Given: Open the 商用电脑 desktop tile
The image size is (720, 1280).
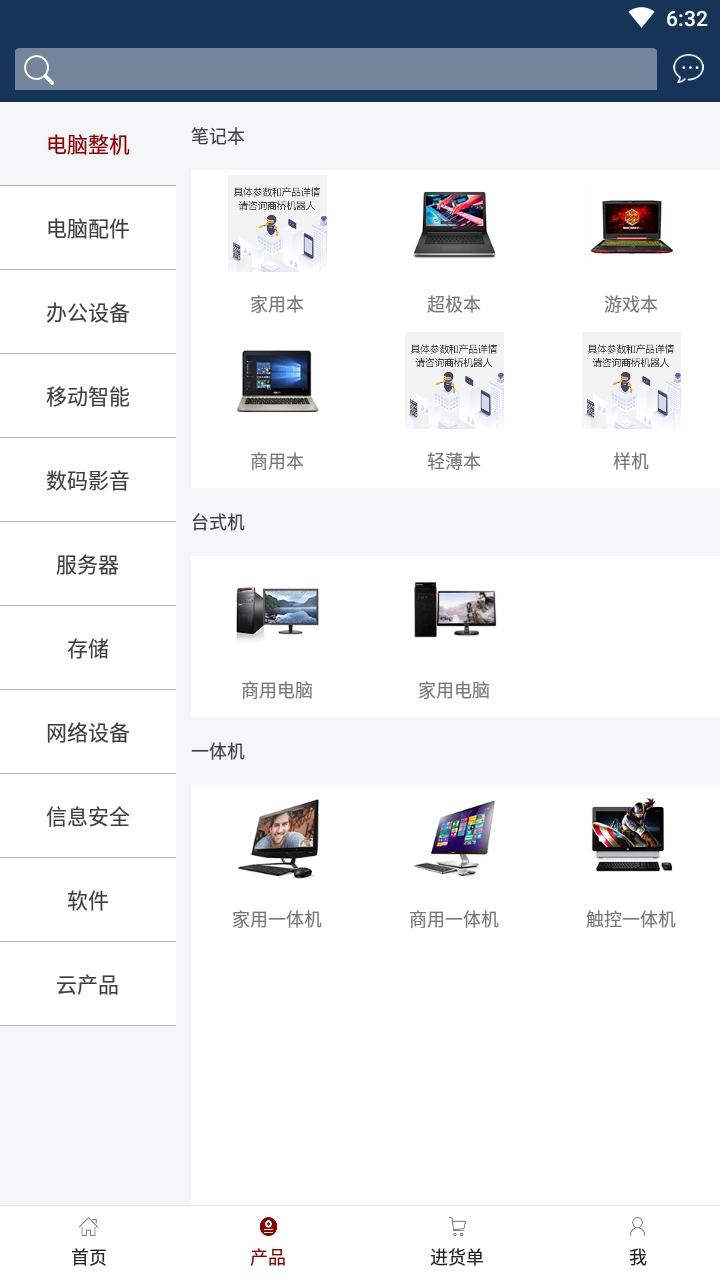Looking at the screenshot, I should [277, 632].
